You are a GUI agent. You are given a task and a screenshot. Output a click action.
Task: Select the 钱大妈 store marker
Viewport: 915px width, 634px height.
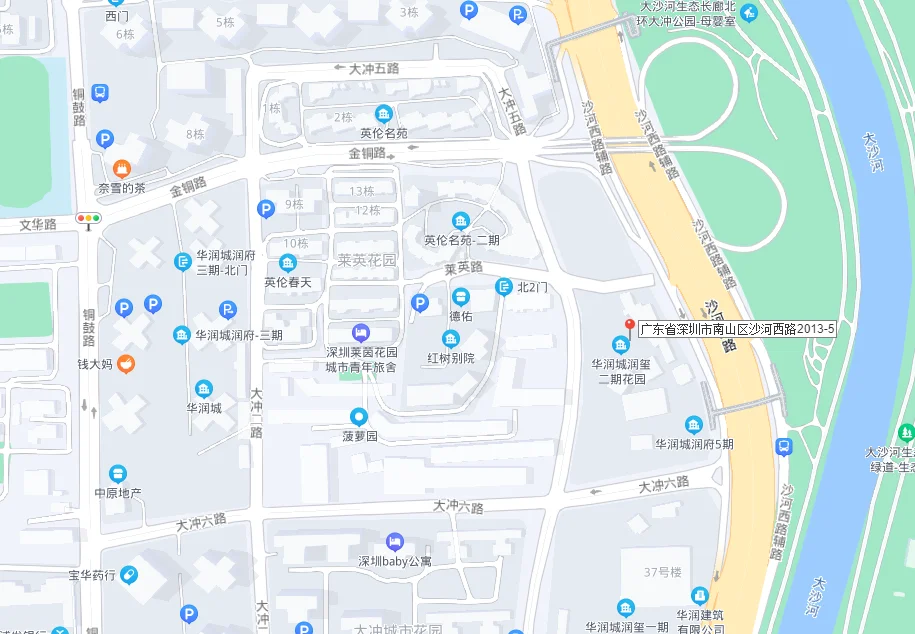pos(126,364)
